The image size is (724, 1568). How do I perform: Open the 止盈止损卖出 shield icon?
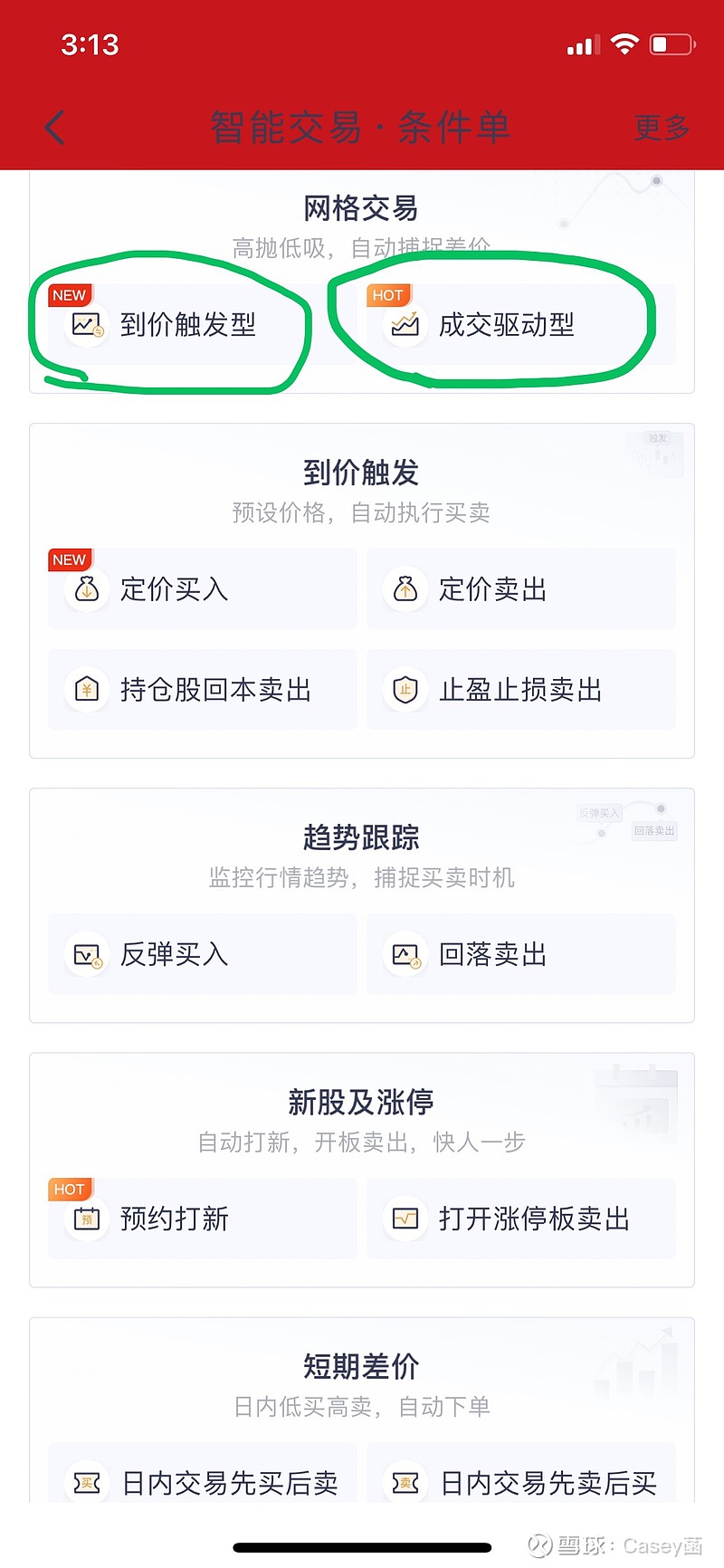404,690
